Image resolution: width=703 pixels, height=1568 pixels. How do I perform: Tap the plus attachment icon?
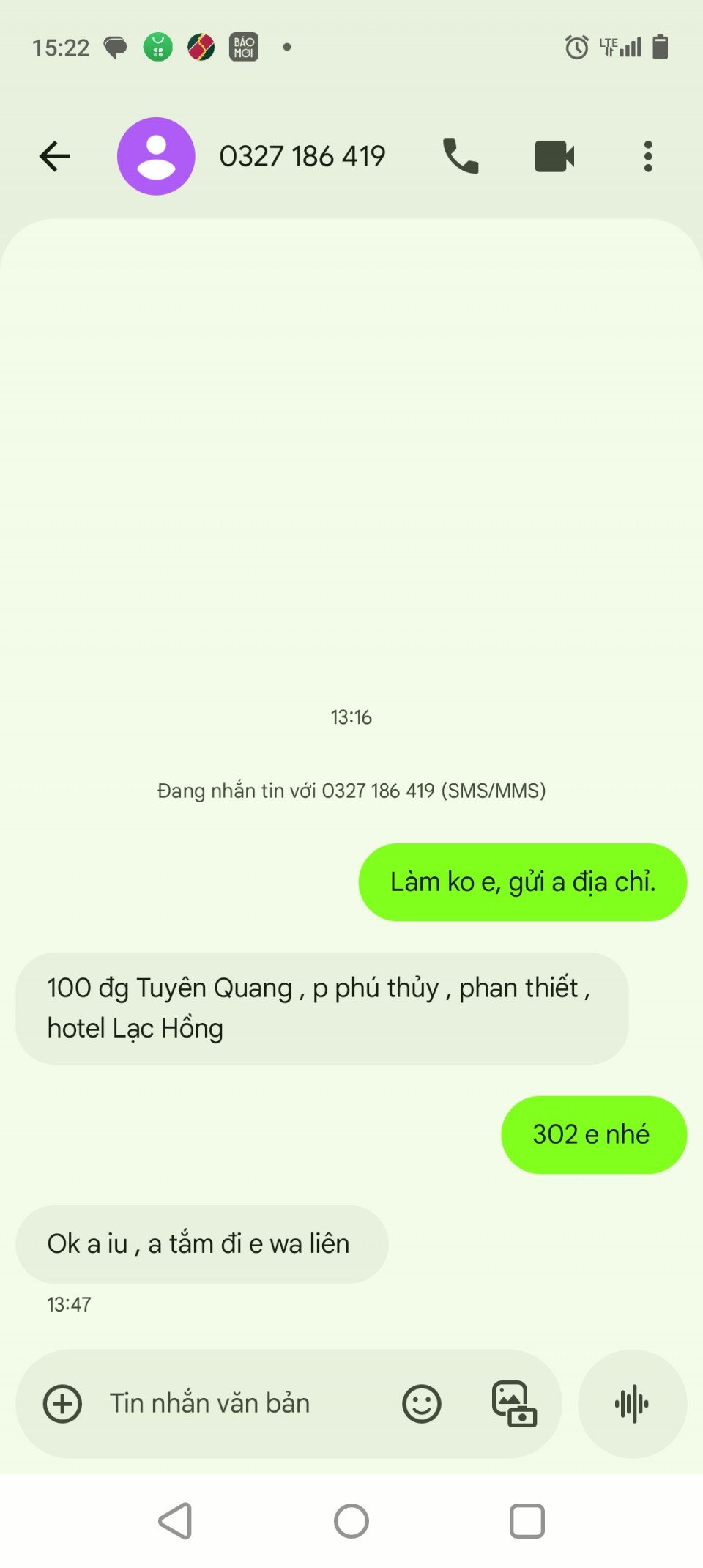coord(63,1404)
